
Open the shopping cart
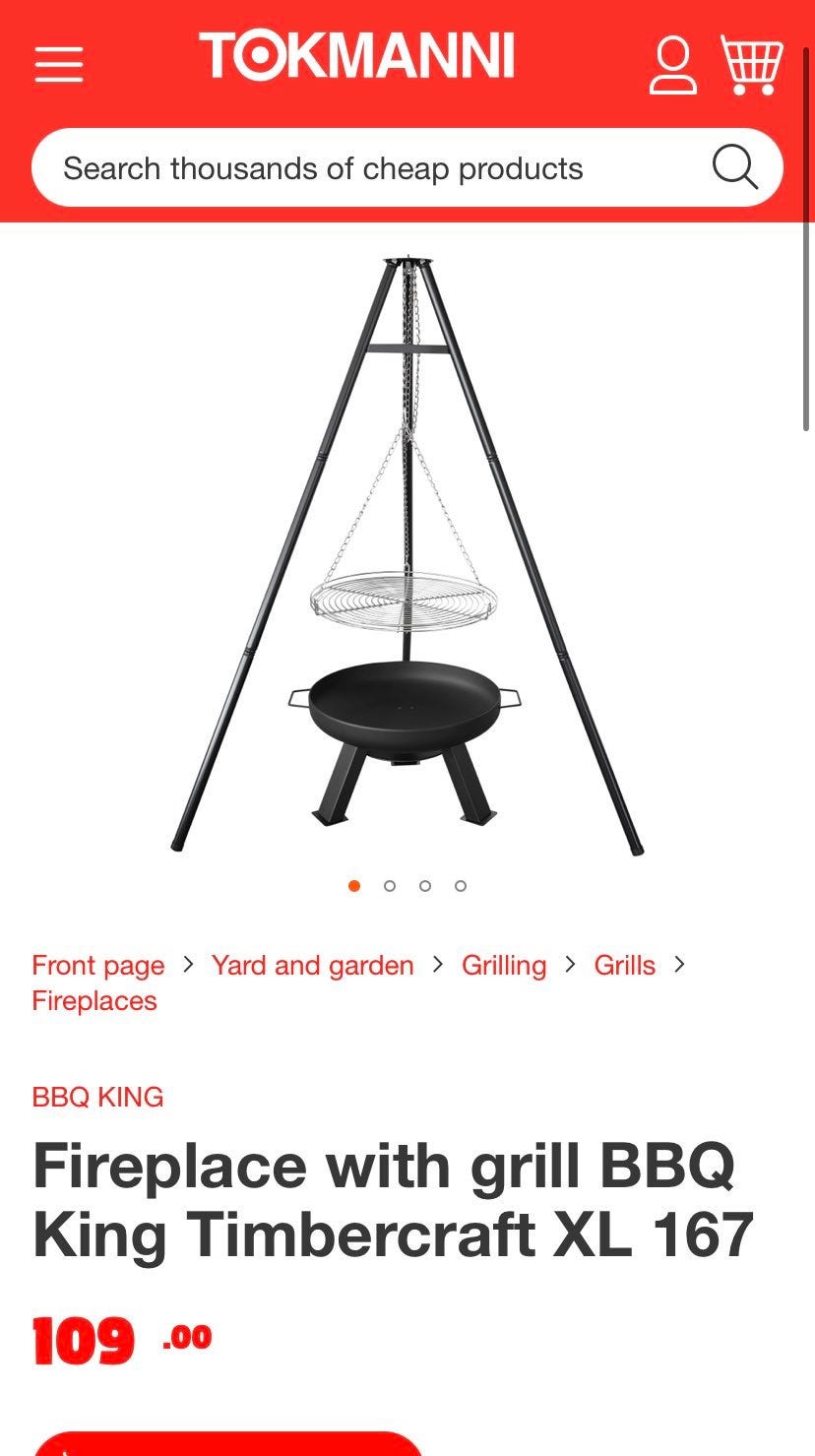coord(752,65)
